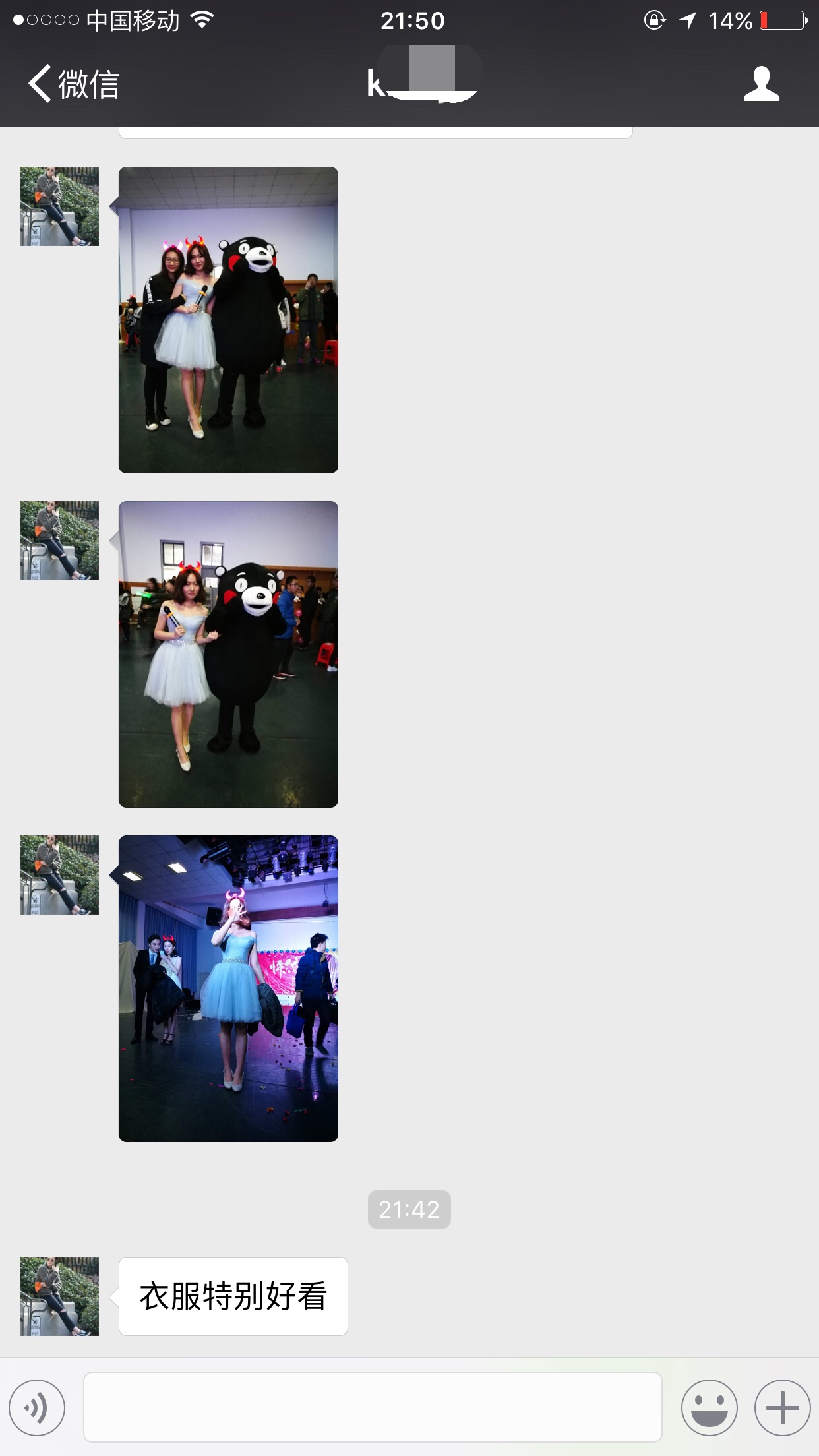
Task: Focus the message text field
Action: tap(373, 1407)
